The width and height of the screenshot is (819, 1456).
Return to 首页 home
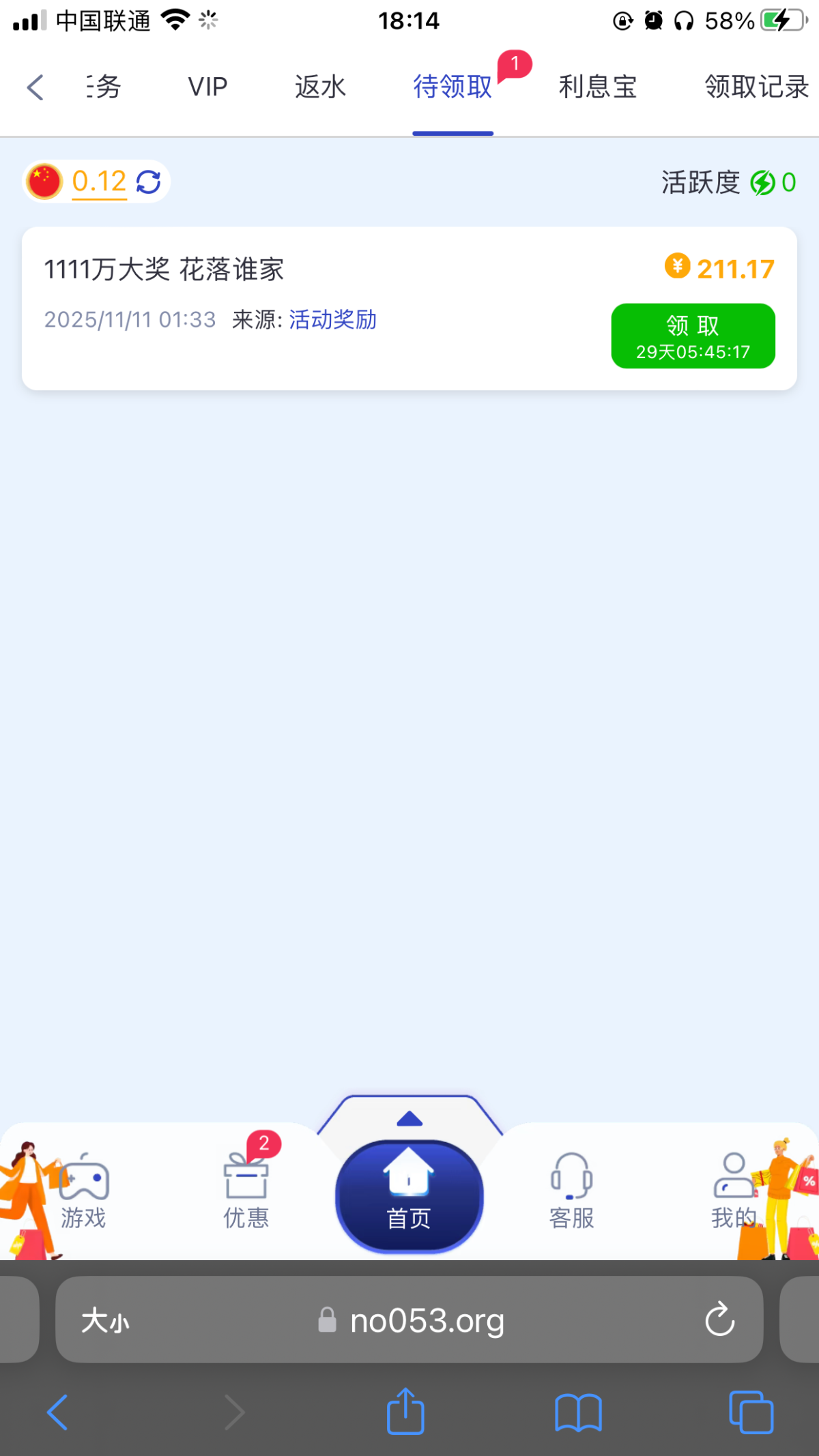[409, 1196]
